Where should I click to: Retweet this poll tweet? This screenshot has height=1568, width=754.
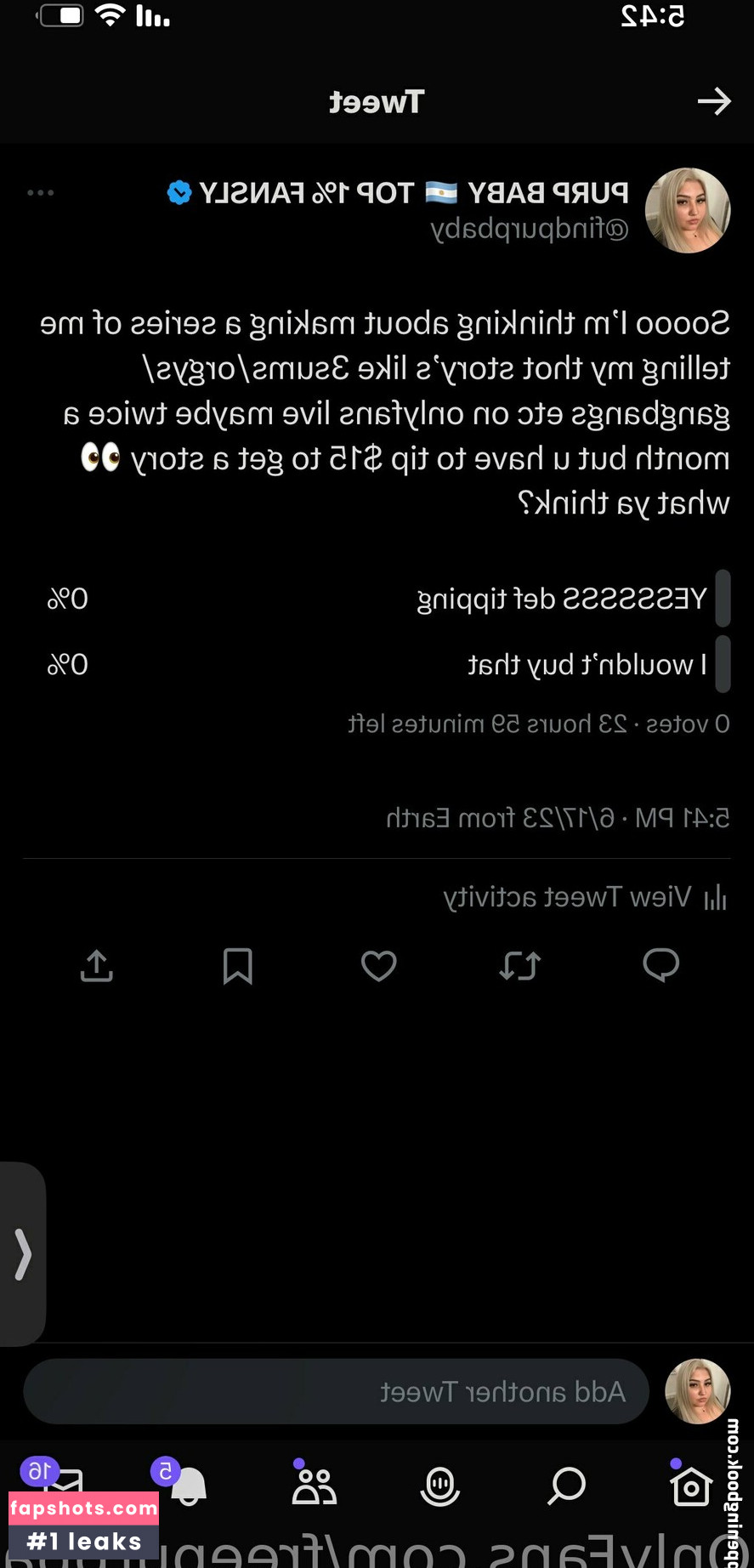point(519,966)
